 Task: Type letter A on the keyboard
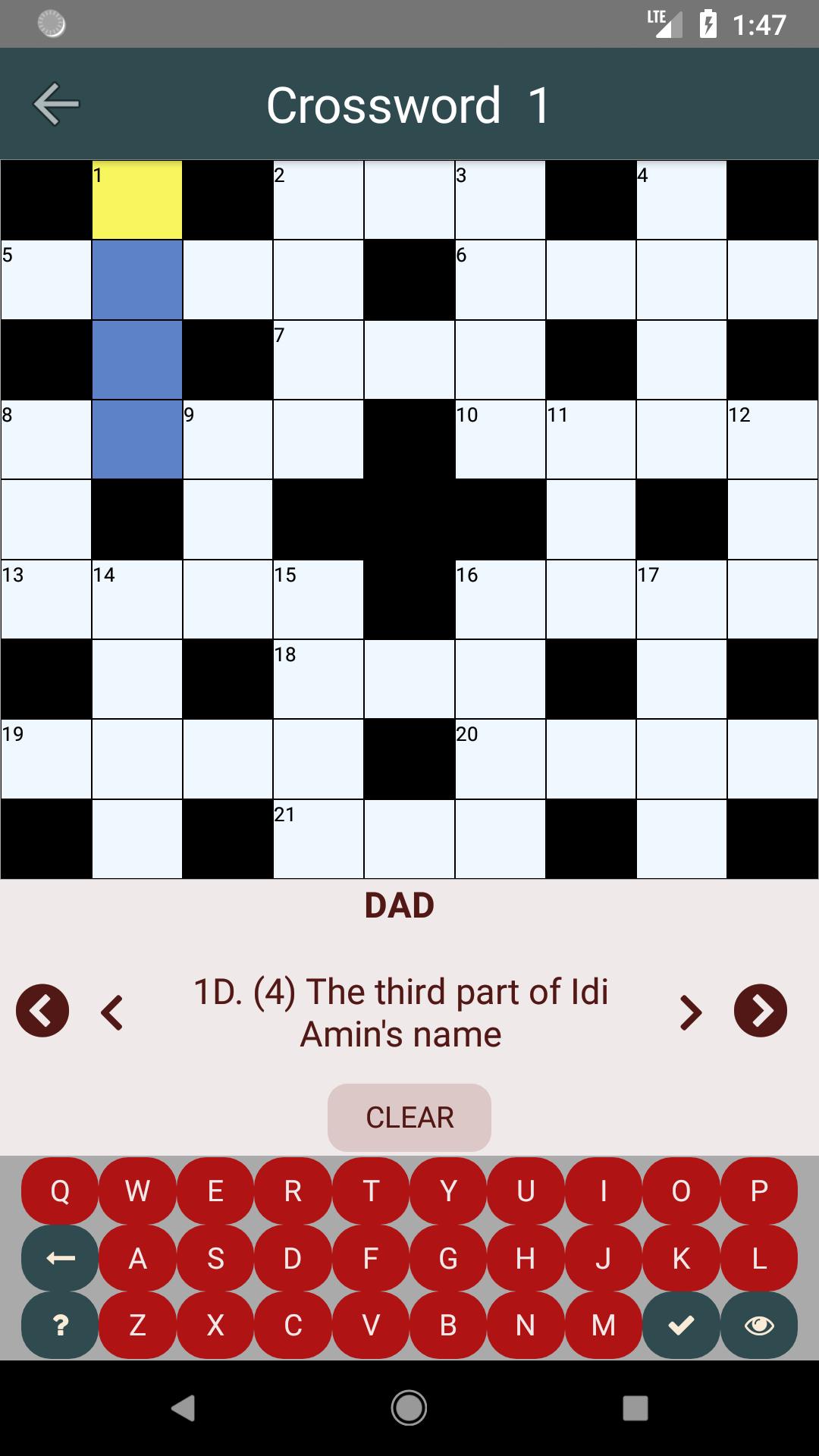point(137,1258)
